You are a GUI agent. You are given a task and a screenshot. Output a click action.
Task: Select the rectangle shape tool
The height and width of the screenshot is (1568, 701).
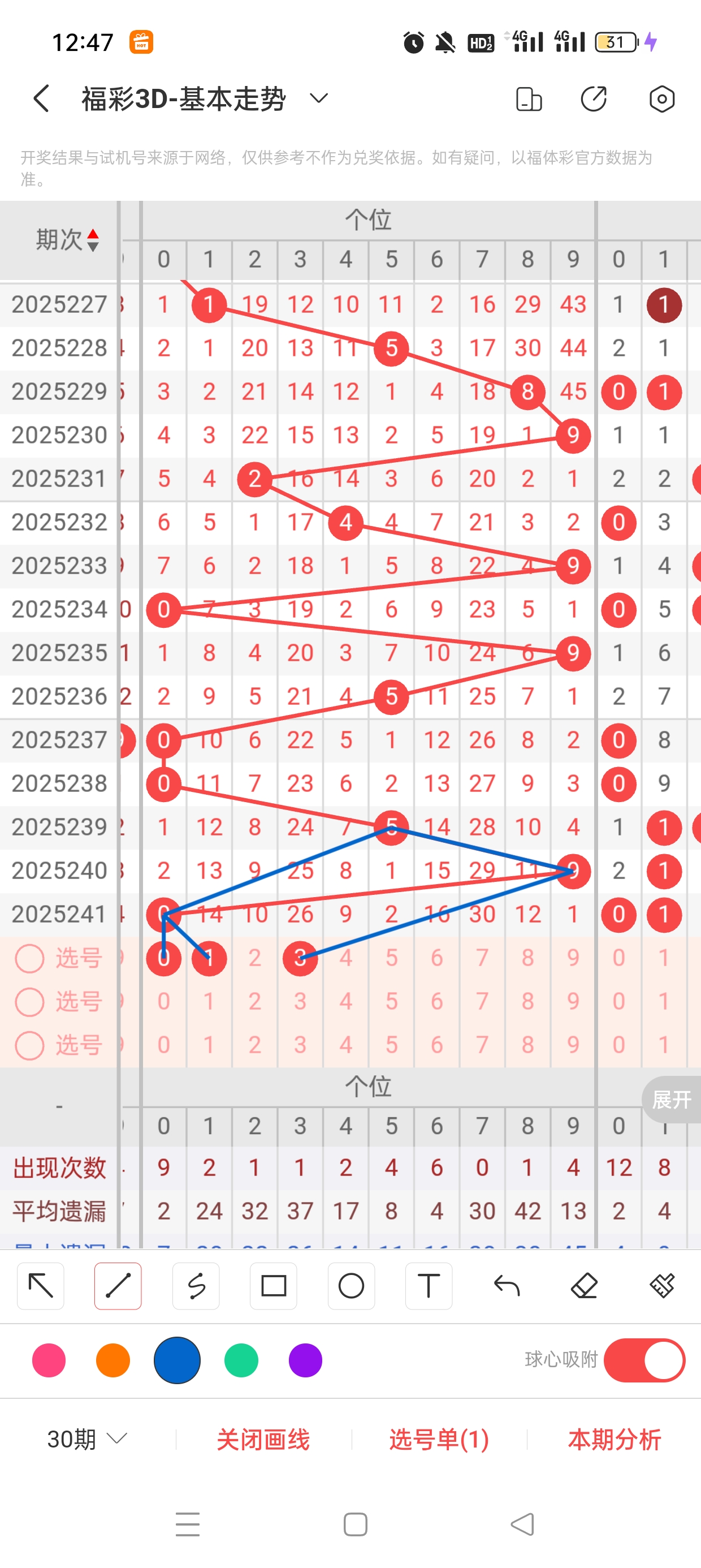click(274, 1286)
